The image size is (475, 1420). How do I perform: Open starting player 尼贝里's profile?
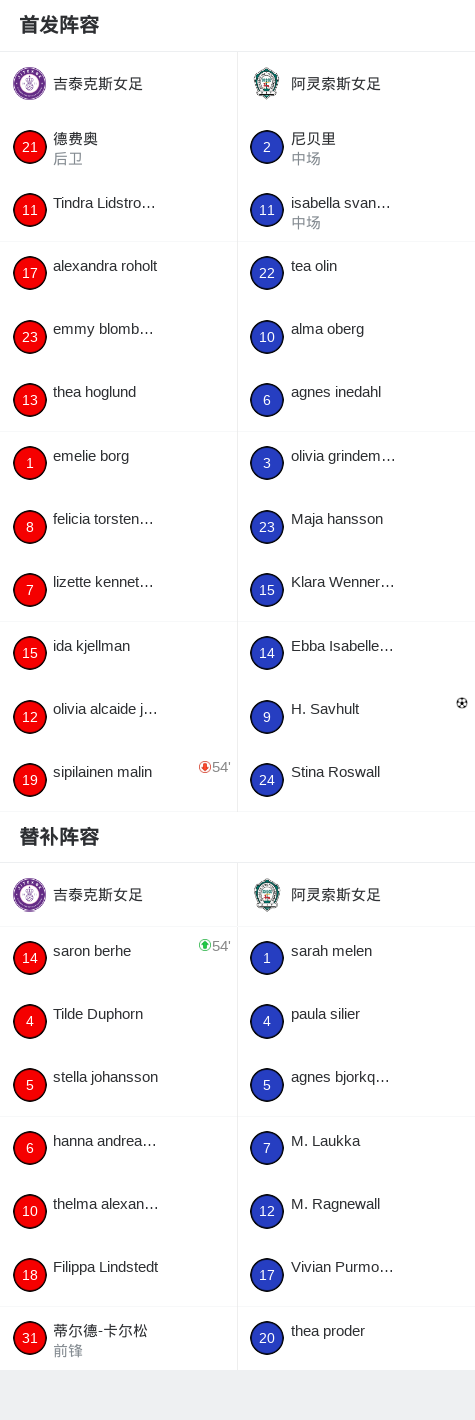356,147
